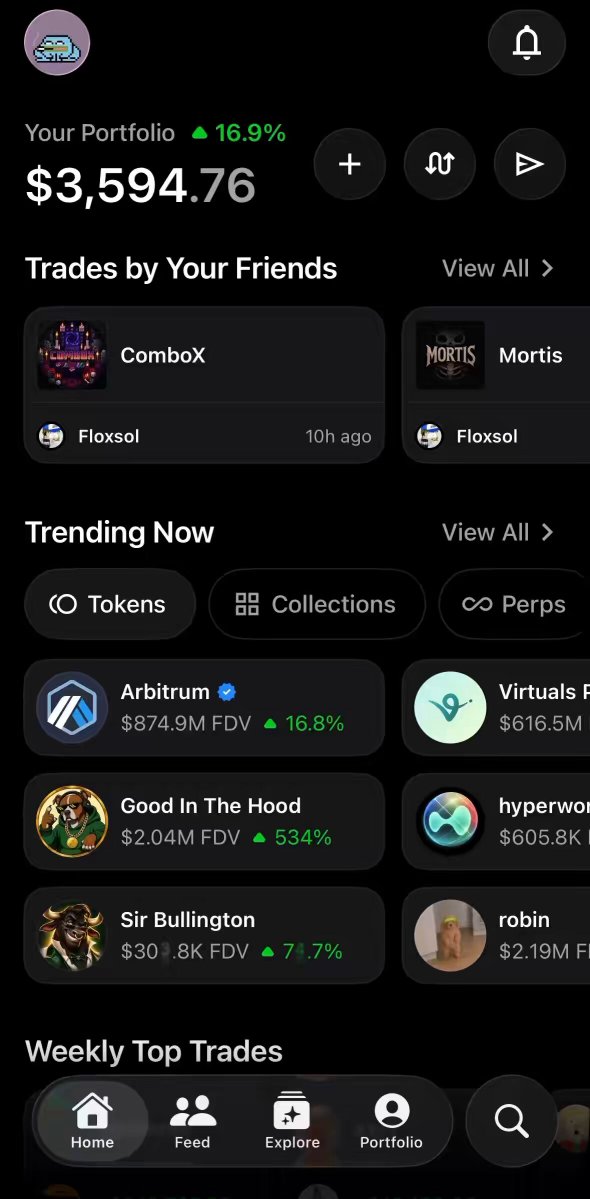Select the Tokens chip

click(x=110, y=604)
